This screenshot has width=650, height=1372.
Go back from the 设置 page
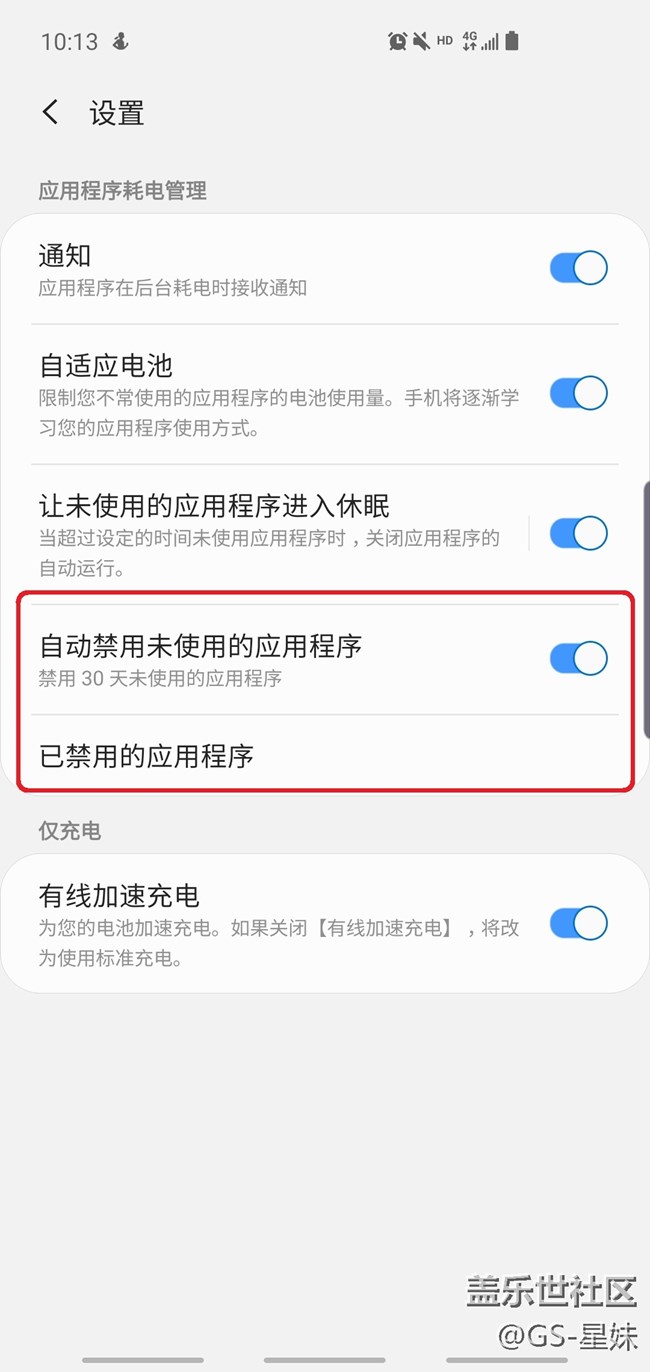point(50,112)
